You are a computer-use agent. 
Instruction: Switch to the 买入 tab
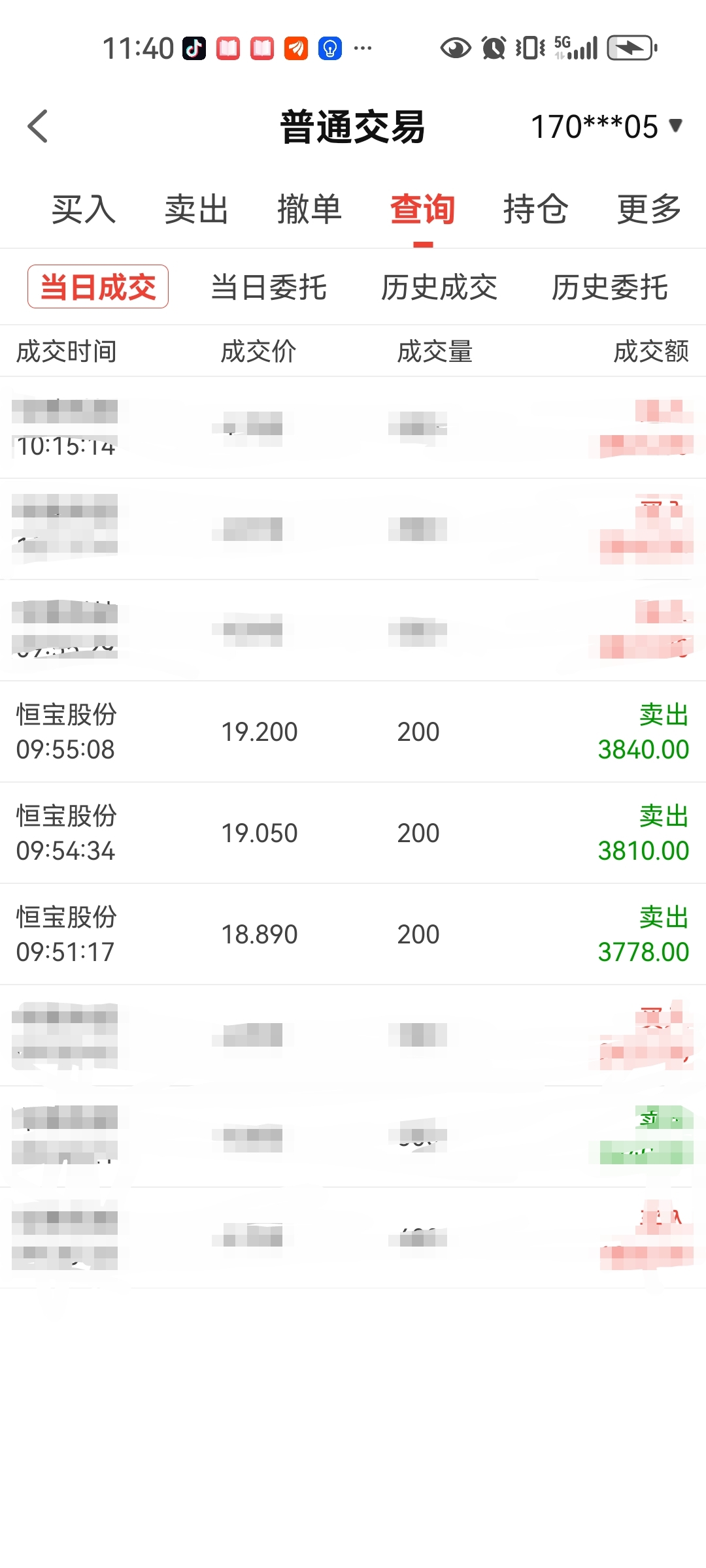pos(84,210)
